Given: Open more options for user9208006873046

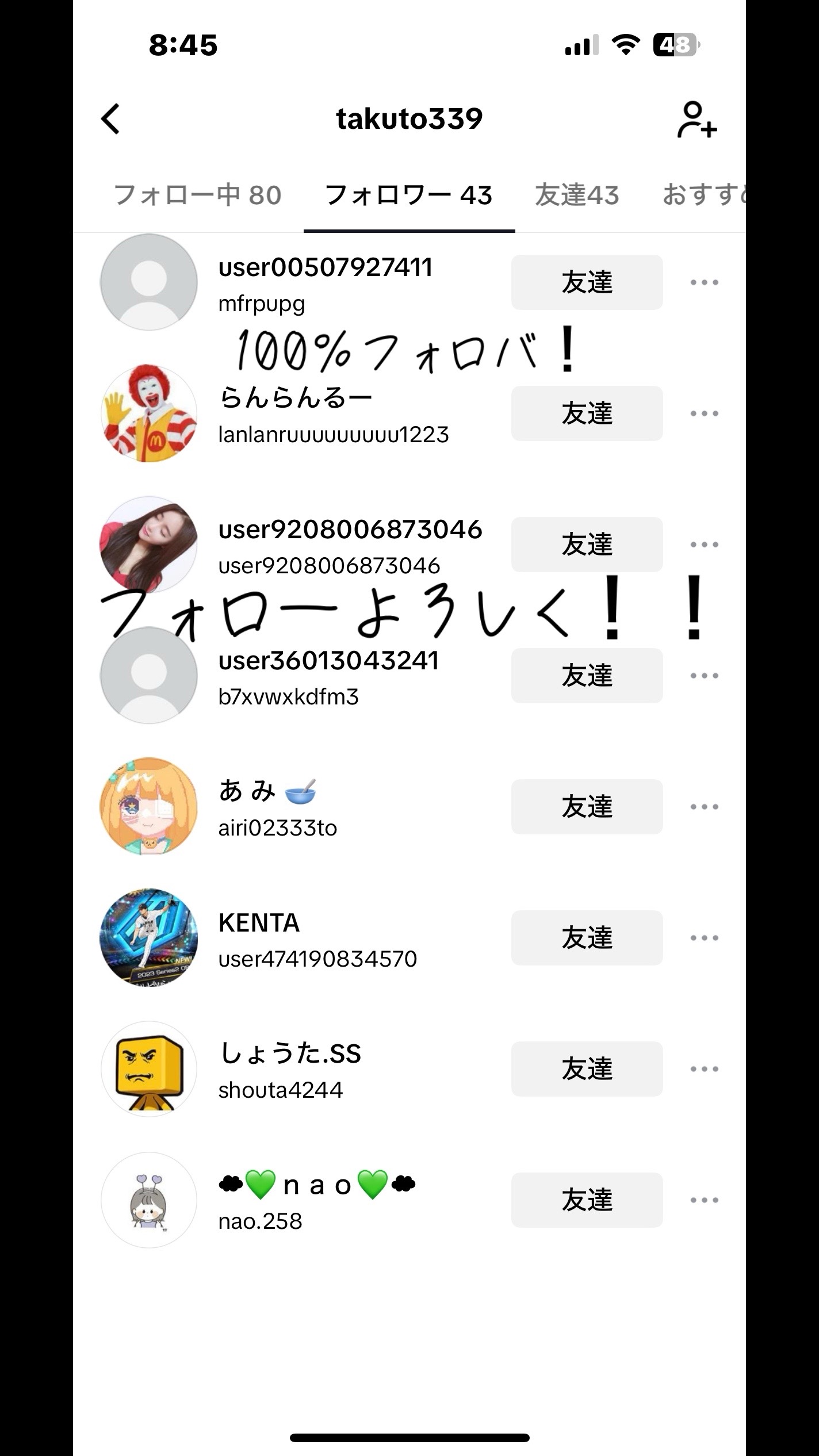Looking at the screenshot, I should pos(704,545).
